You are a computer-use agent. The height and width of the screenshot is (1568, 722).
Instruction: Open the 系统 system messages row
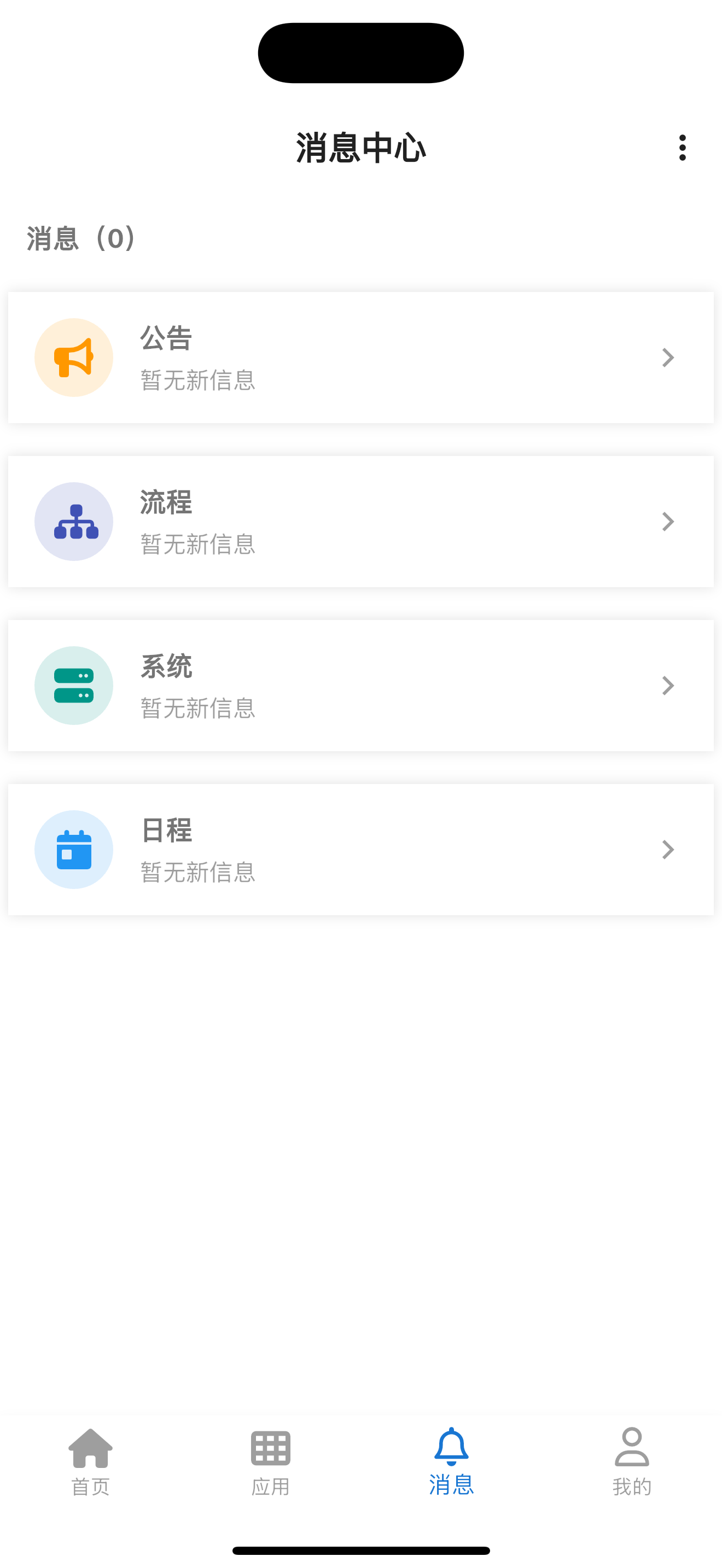click(x=360, y=686)
